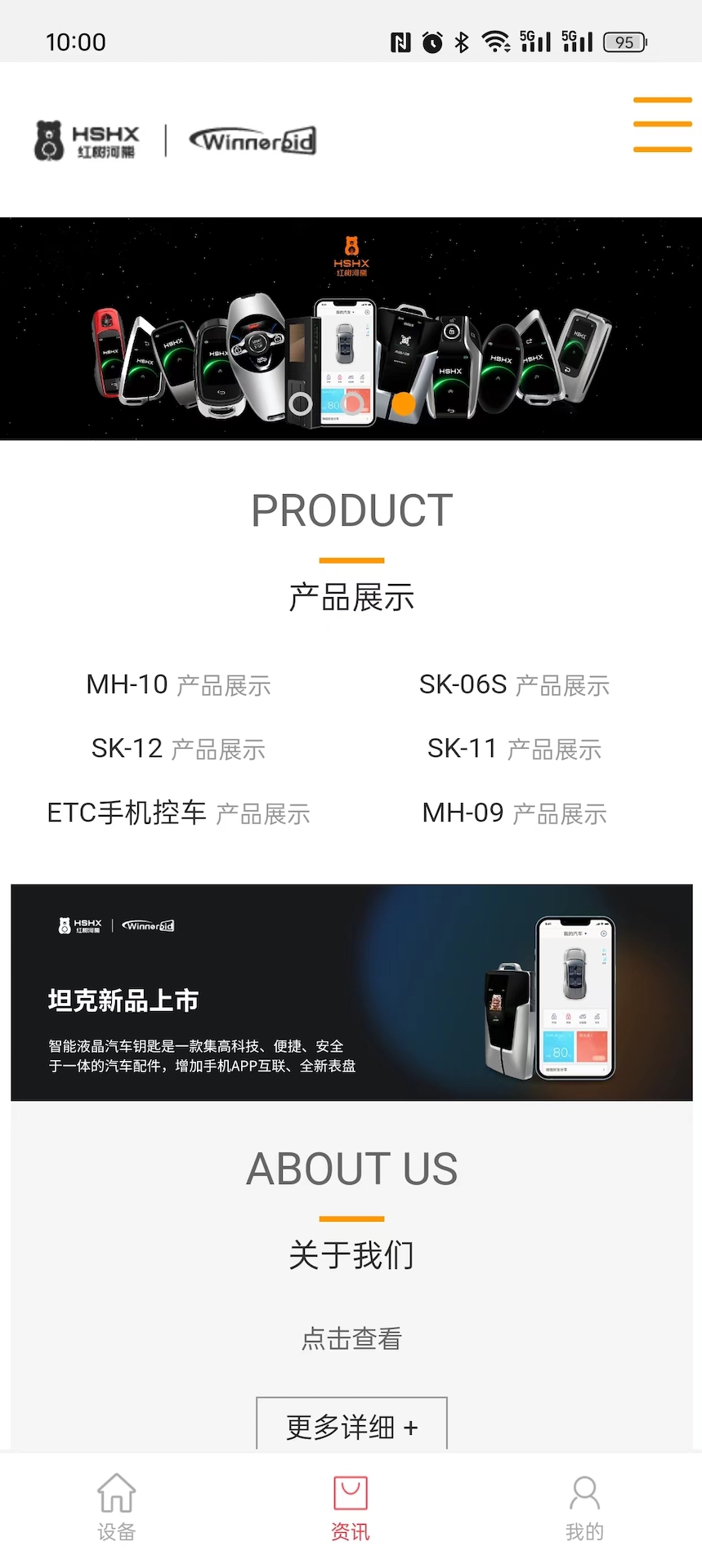Image resolution: width=702 pixels, height=1568 pixels.
Task: Select the orange carousel indicator dot
Action: pyautogui.click(x=402, y=405)
